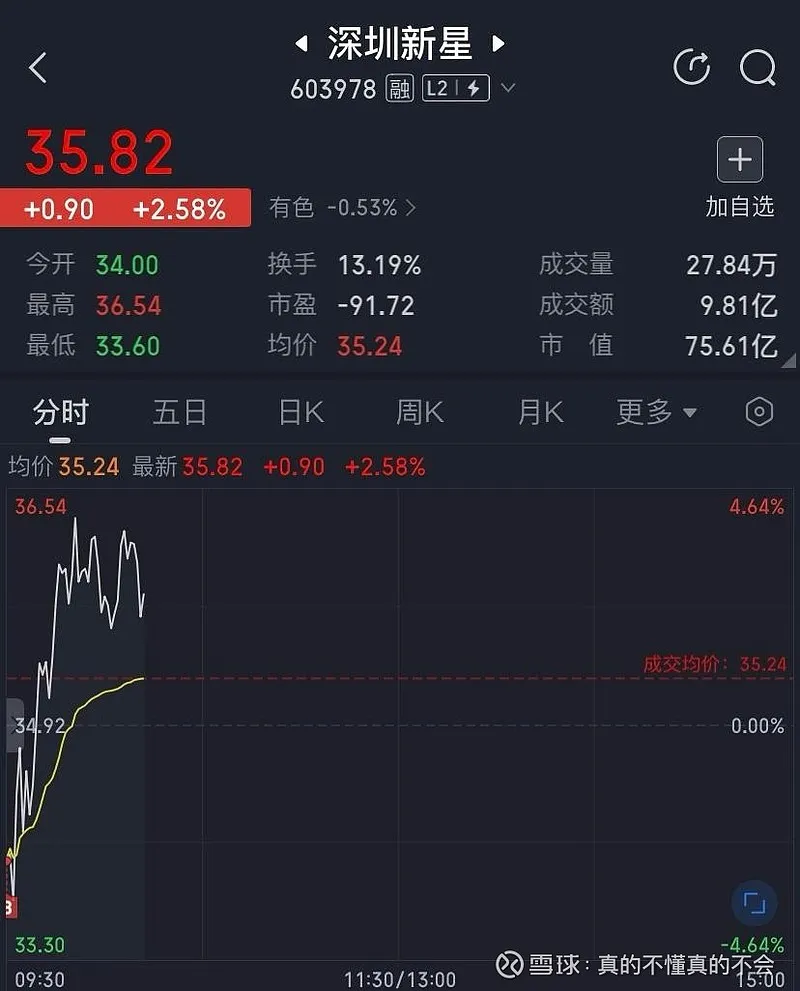The image size is (800, 991).
Task: Switch to the next stock arrow
Action: (x=498, y=43)
